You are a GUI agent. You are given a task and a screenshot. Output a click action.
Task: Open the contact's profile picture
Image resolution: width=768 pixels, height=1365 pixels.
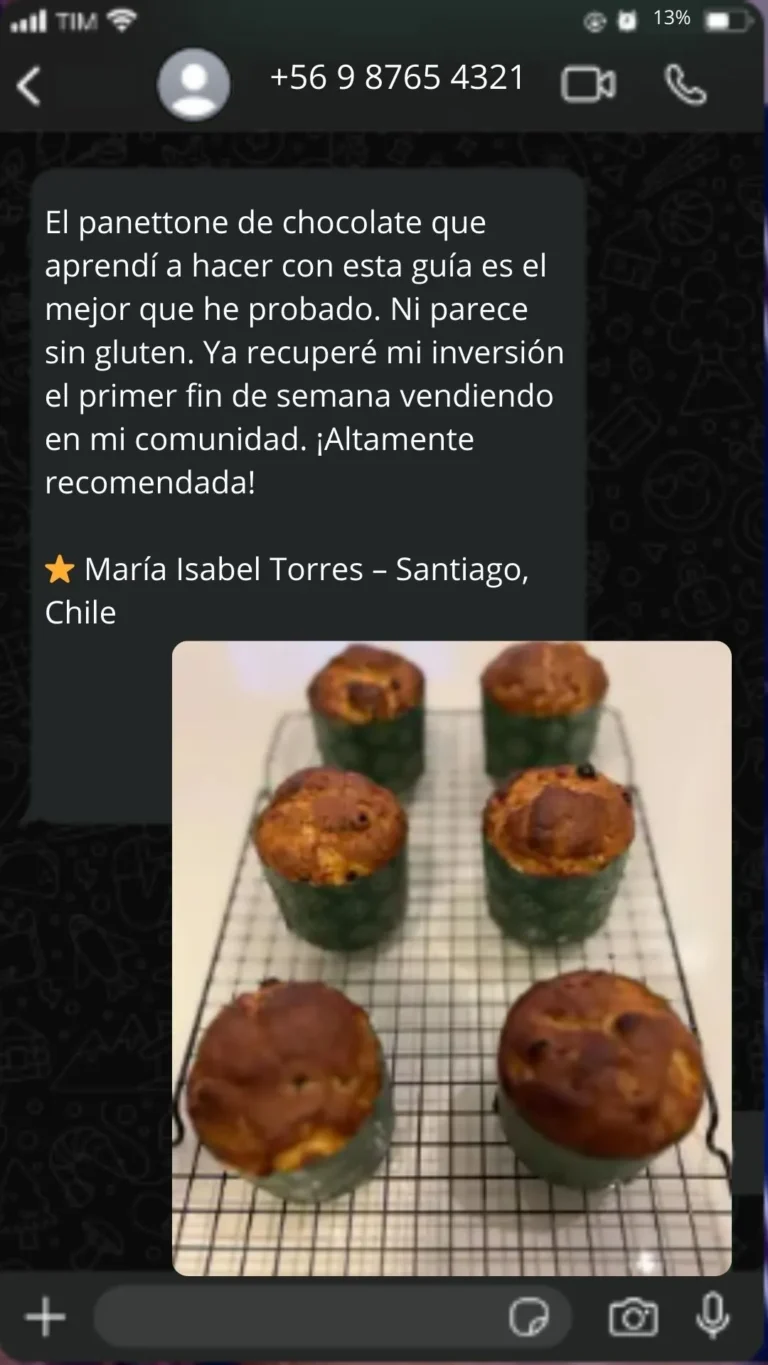click(193, 85)
